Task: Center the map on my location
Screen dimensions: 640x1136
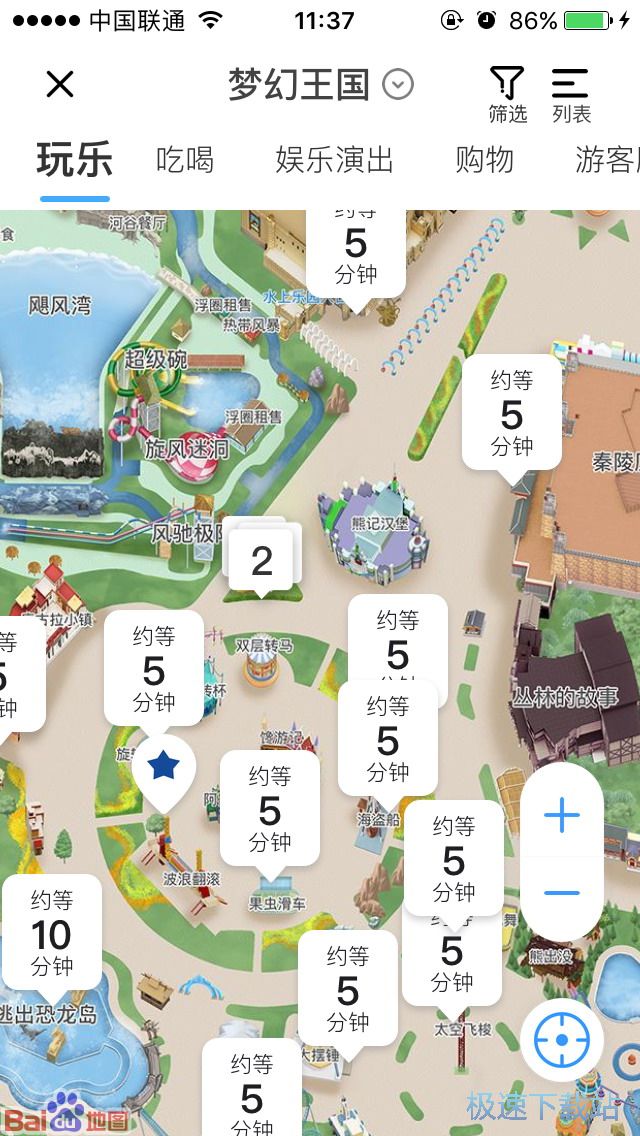Action: point(561,1040)
